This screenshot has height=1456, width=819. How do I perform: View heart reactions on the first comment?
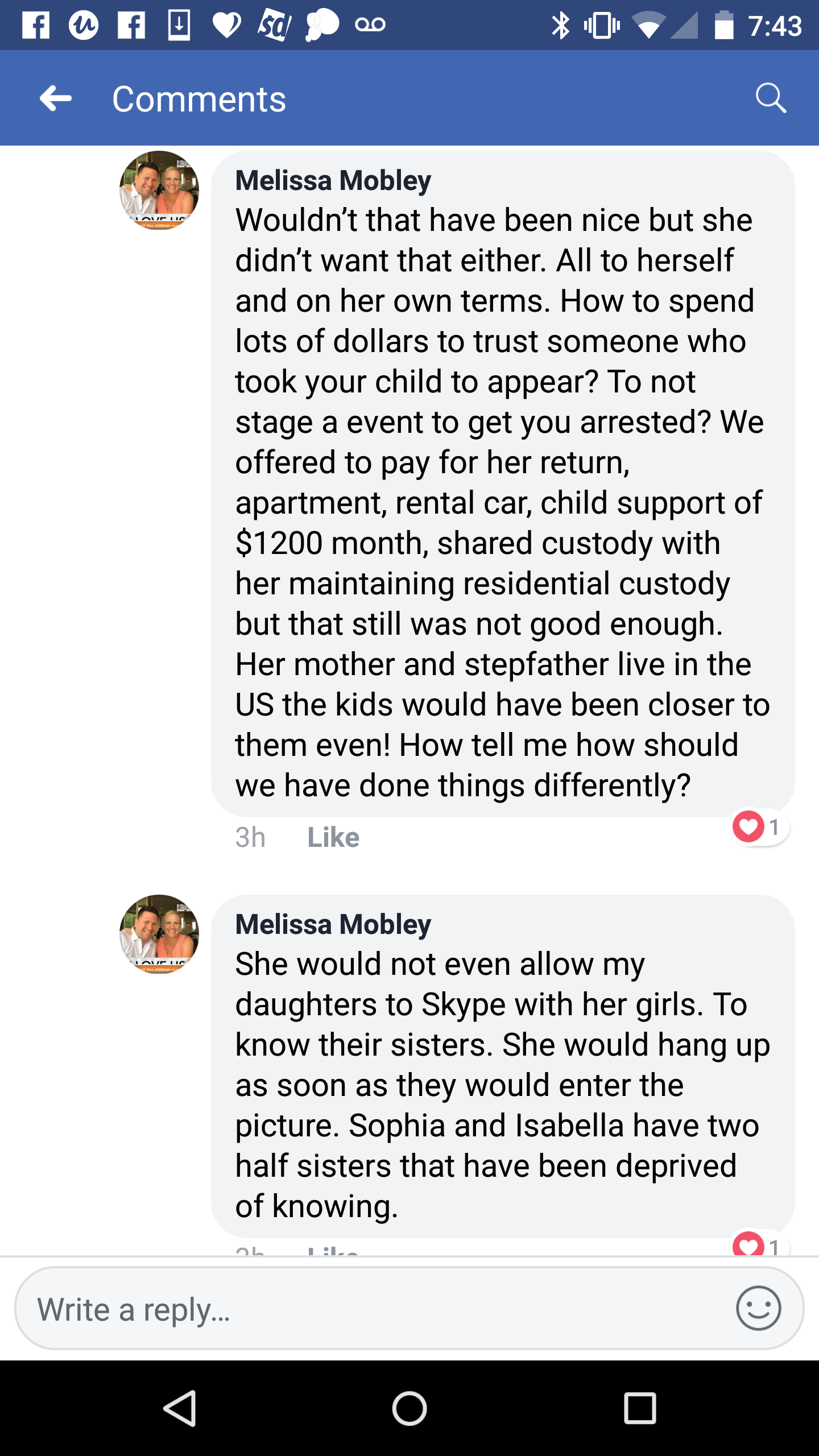pos(760,826)
